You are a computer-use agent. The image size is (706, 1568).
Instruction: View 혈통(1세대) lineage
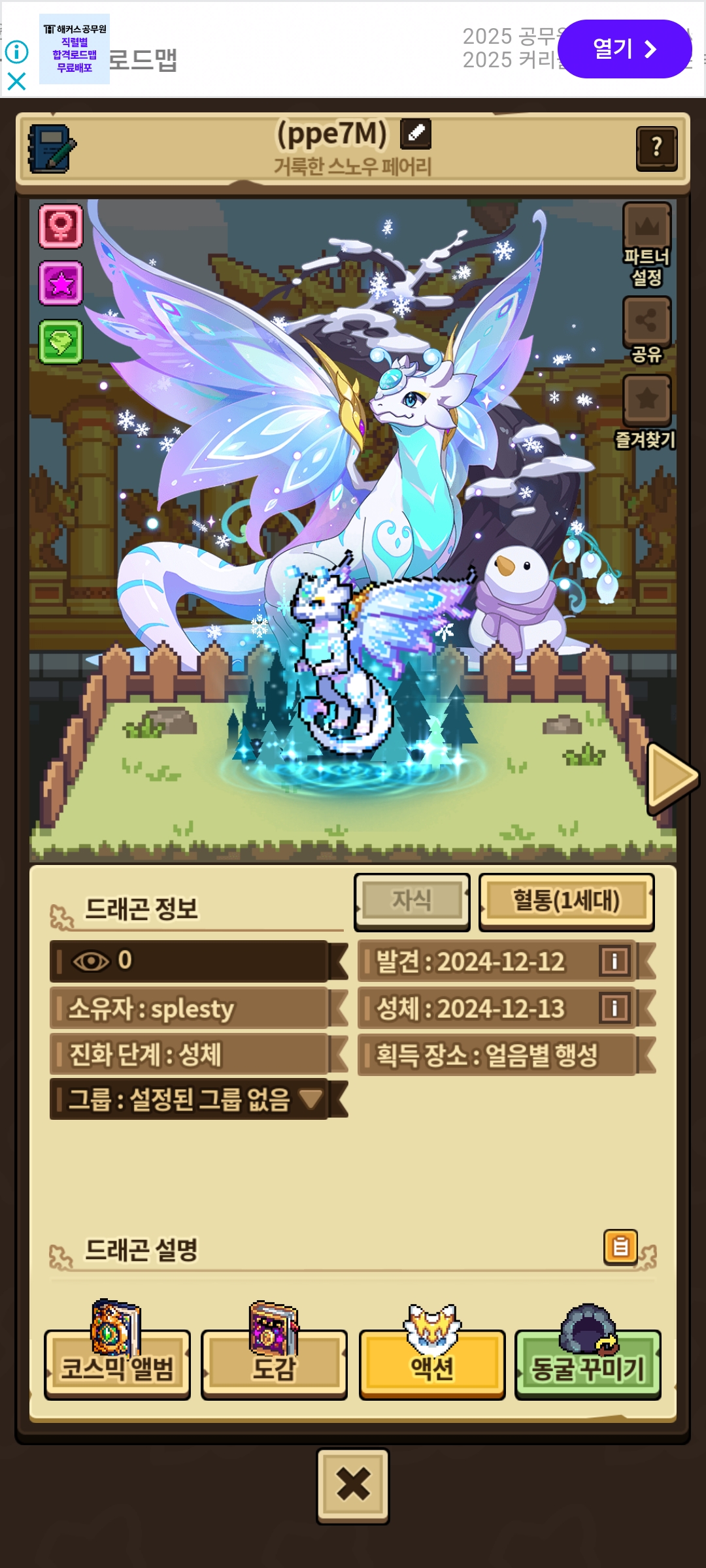566,901
